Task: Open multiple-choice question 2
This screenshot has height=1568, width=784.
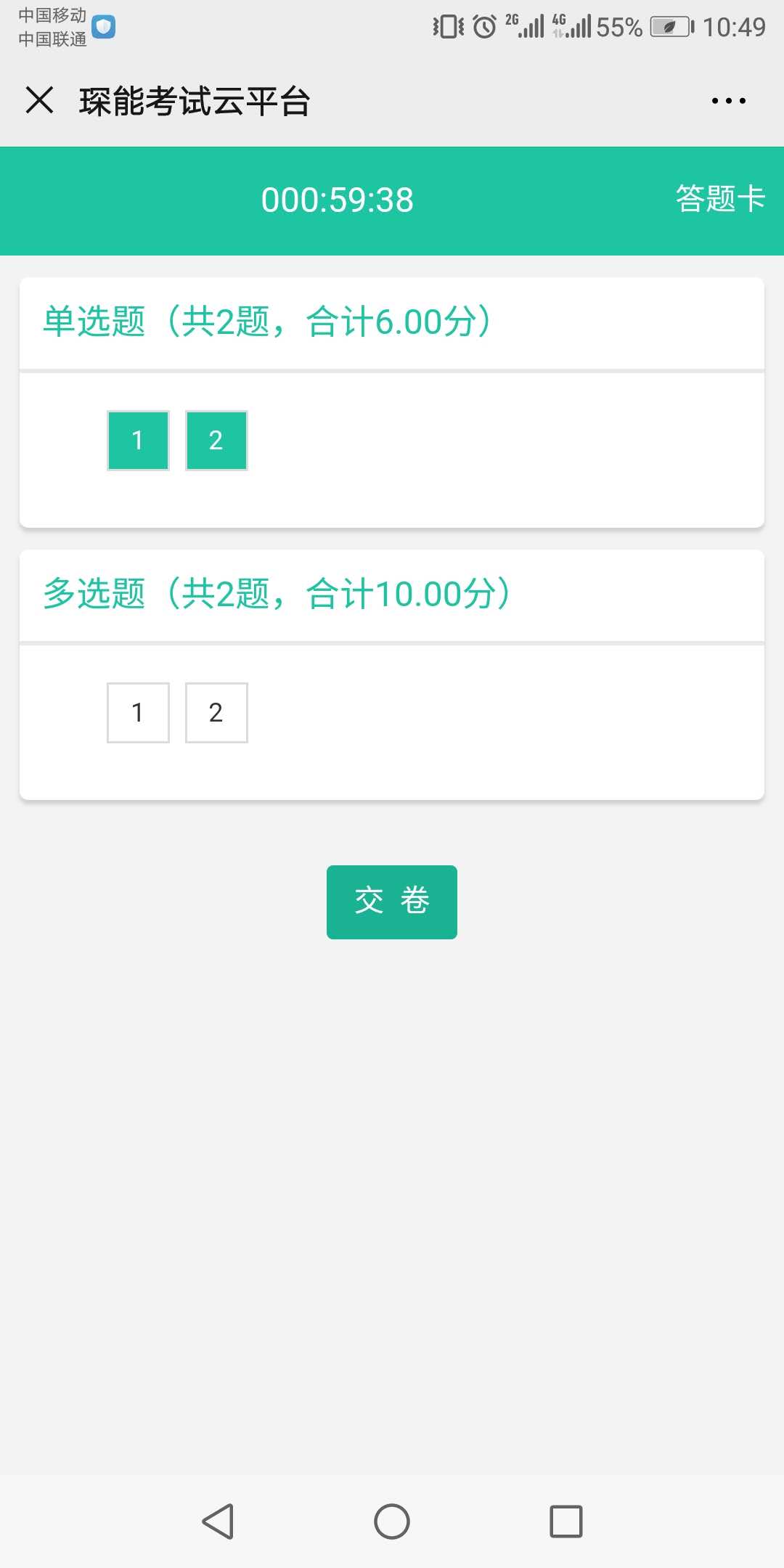Action: coord(216,713)
